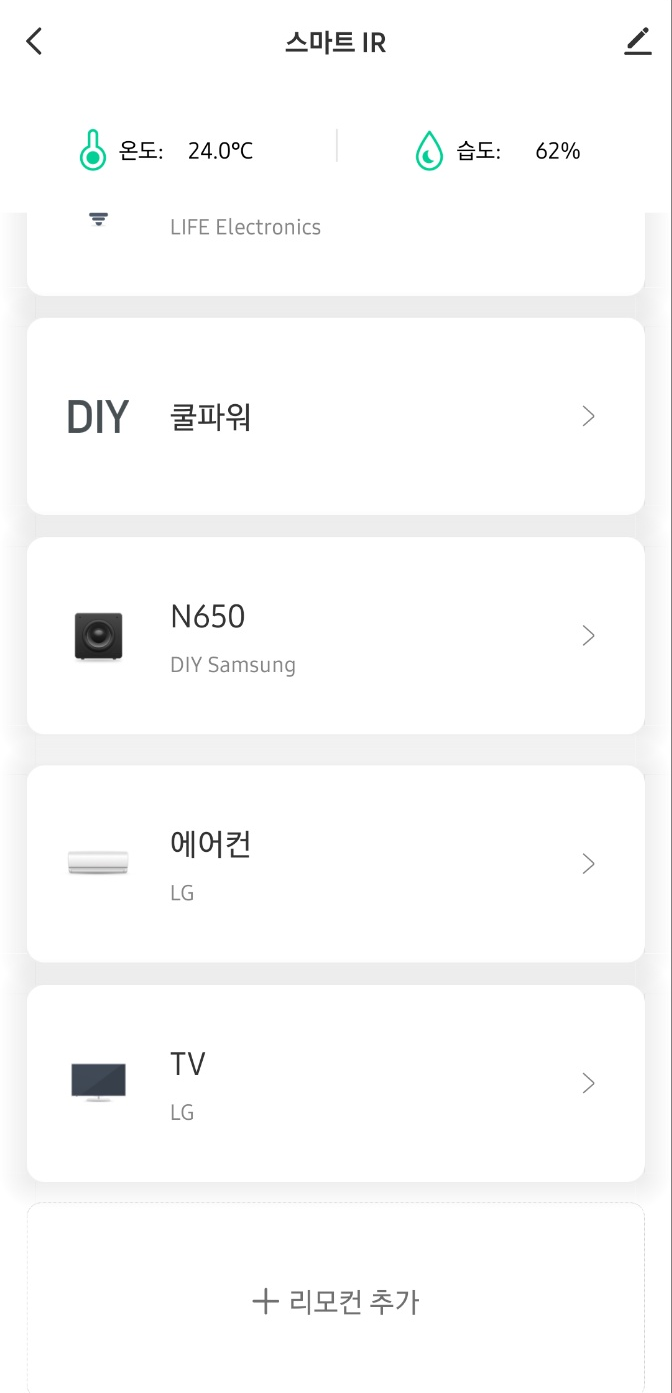
Task: Open the TV LG remote
Action: 336,1083
